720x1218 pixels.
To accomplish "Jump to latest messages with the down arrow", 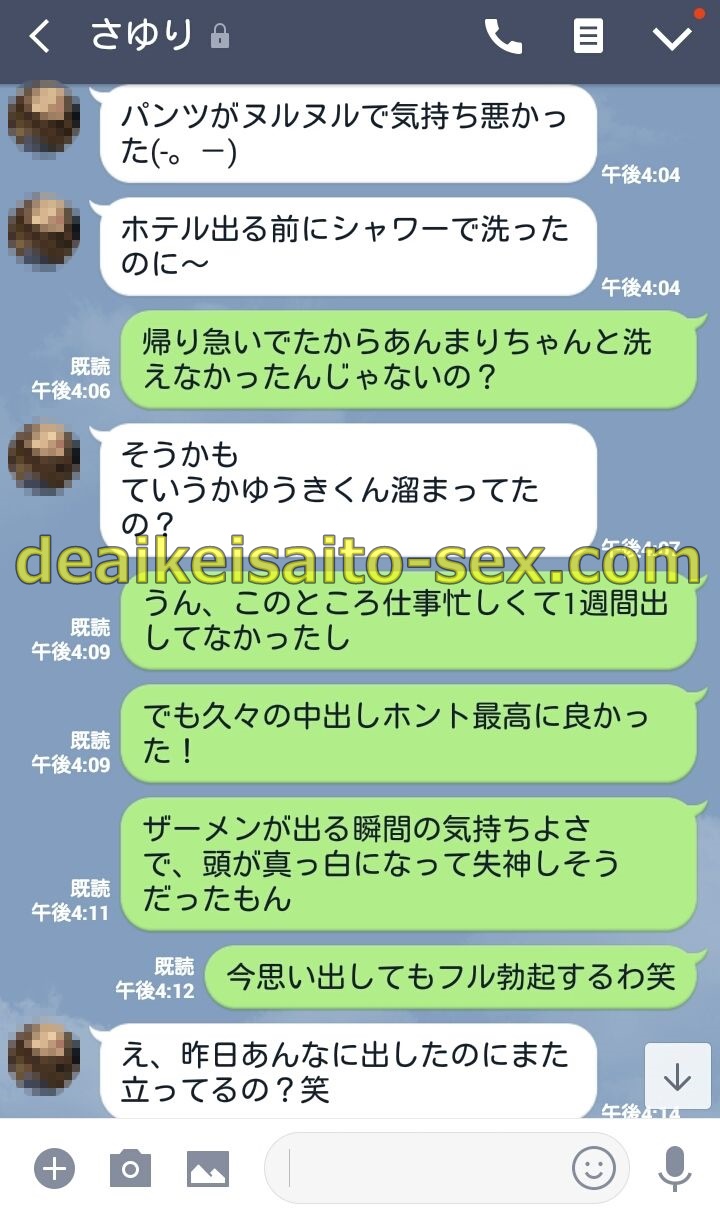I will pyautogui.click(x=677, y=1077).
